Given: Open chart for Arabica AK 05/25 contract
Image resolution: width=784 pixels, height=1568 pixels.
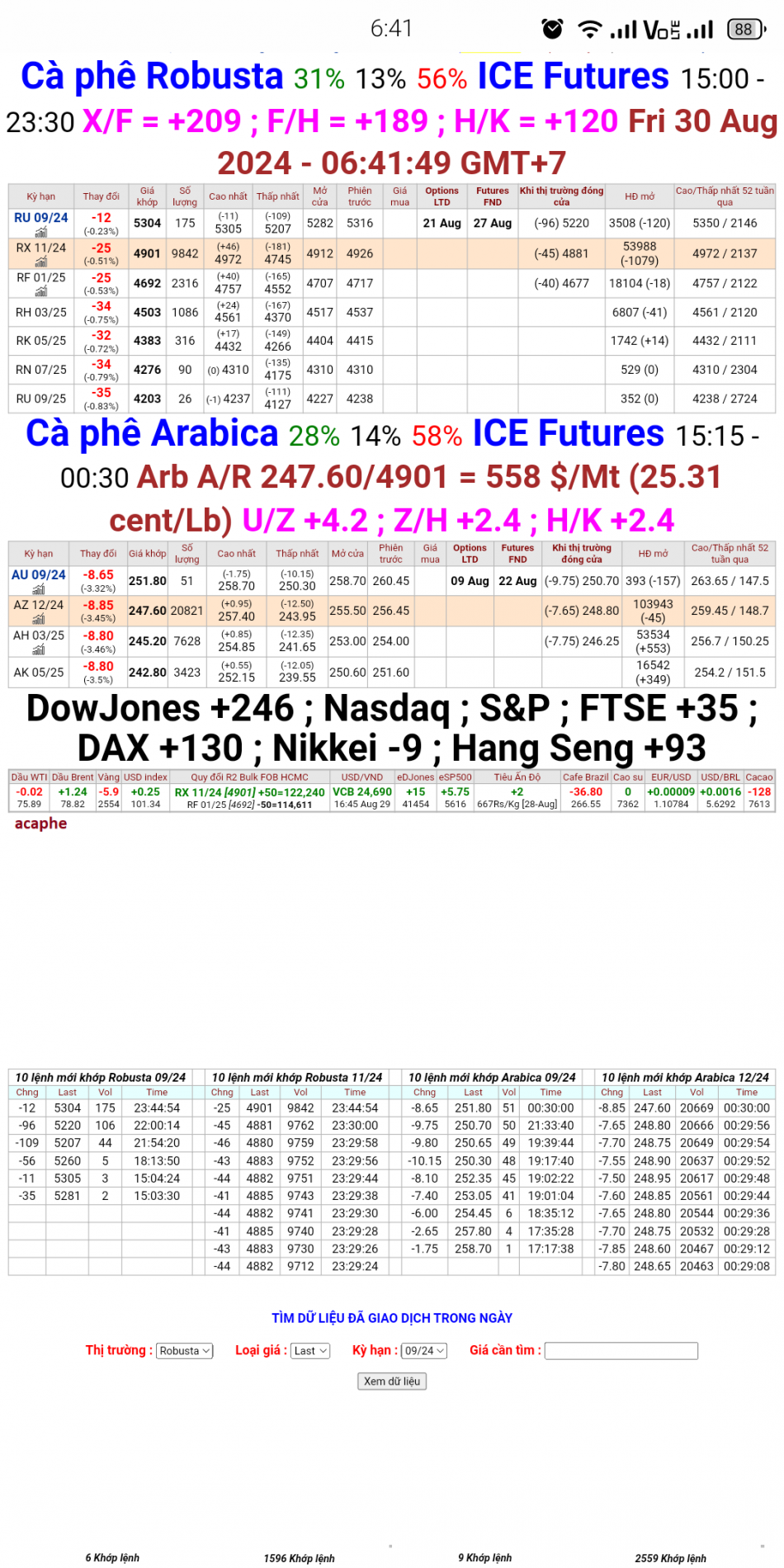Looking at the screenshot, I should click(x=37, y=672).
